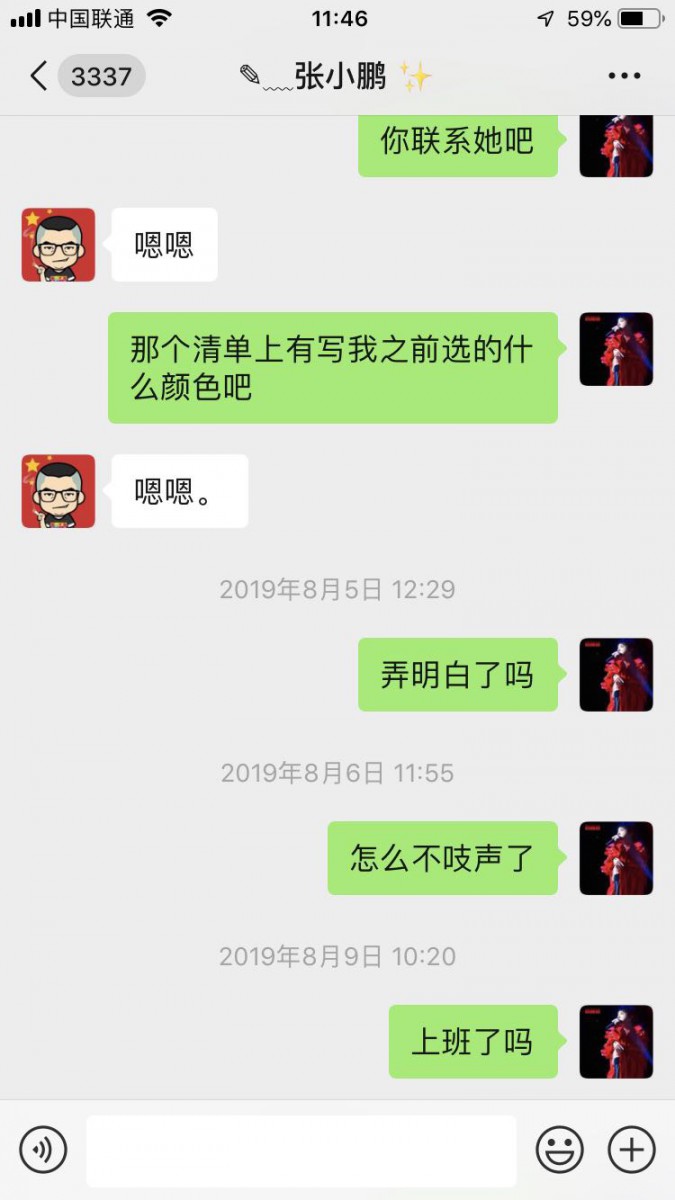Image resolution: width=675 pixels, height=1200 pixels.
Task: Open the plus attachments menu
Action: coord(632,1150)
